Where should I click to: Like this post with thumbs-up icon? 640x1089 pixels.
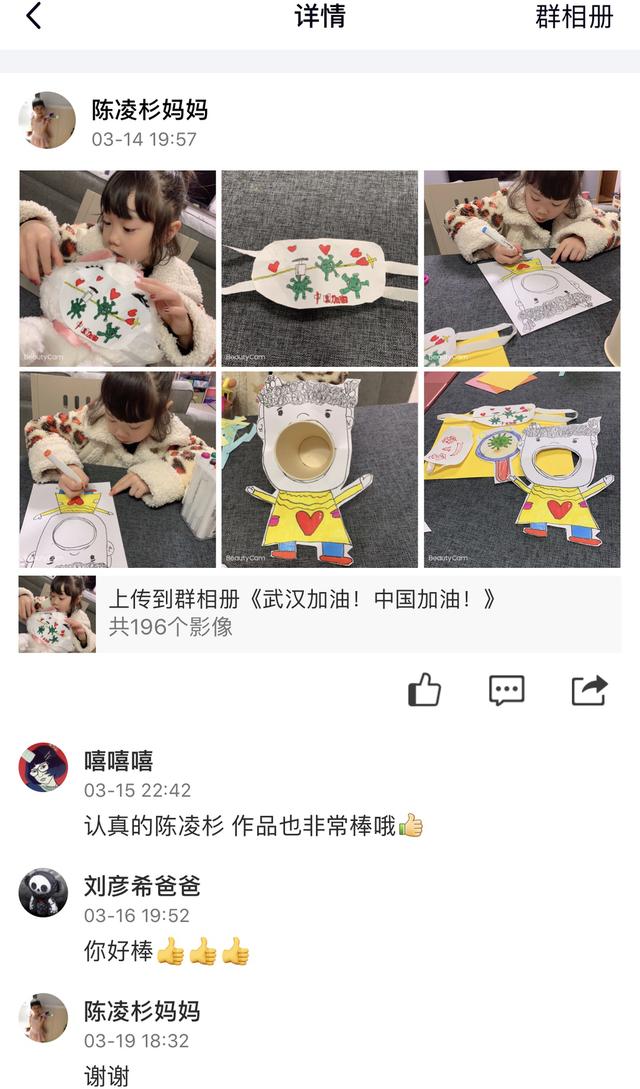(424, 690)
